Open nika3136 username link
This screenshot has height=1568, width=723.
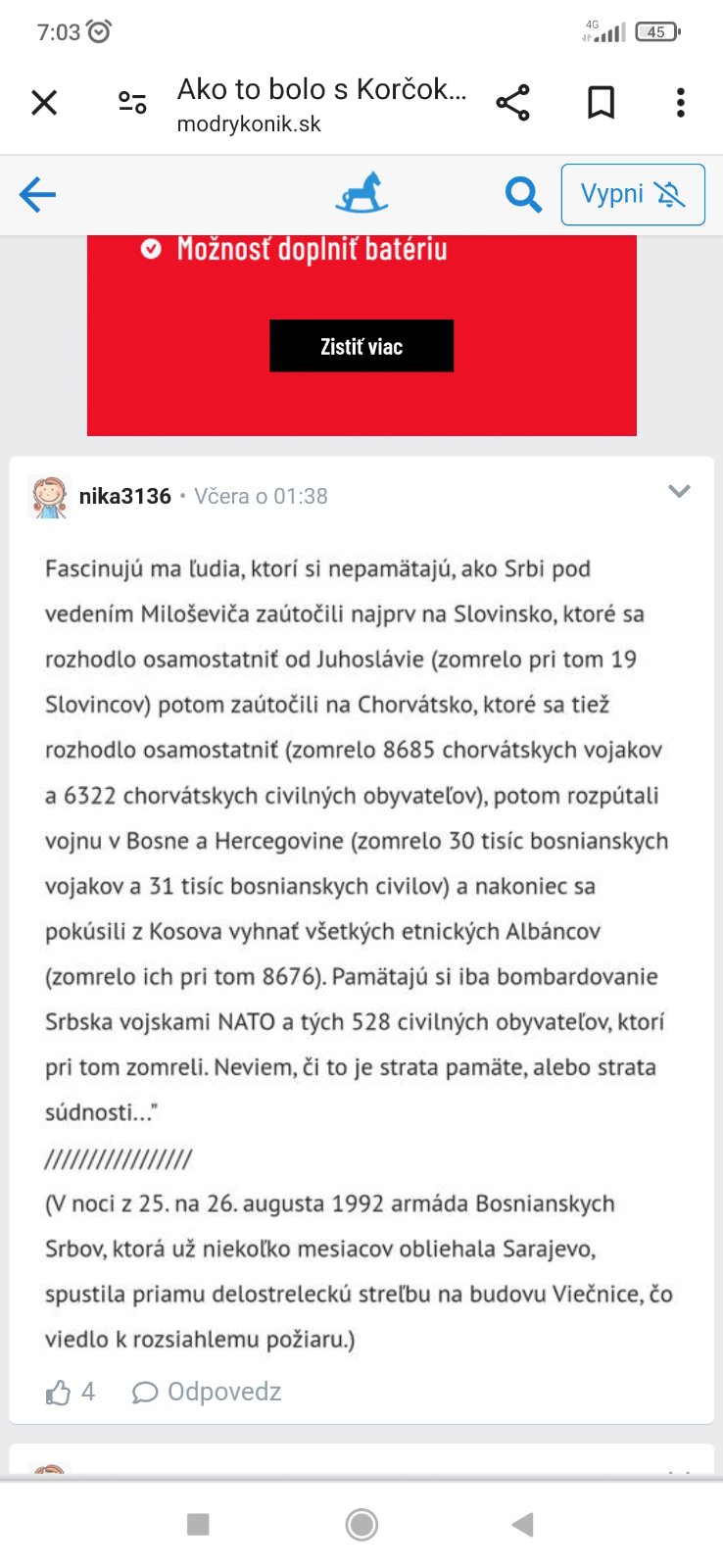[124, 497]
